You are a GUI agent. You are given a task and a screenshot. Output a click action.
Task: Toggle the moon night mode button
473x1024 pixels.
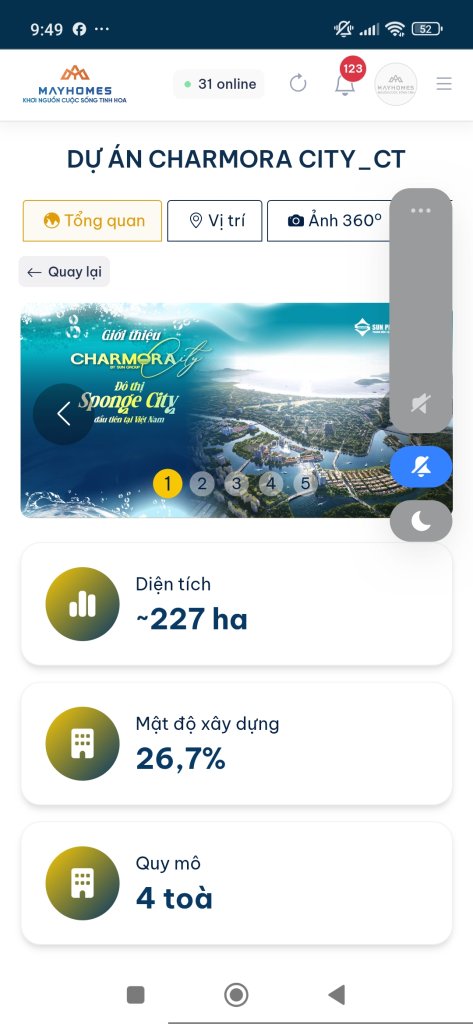tap(421, 521)
